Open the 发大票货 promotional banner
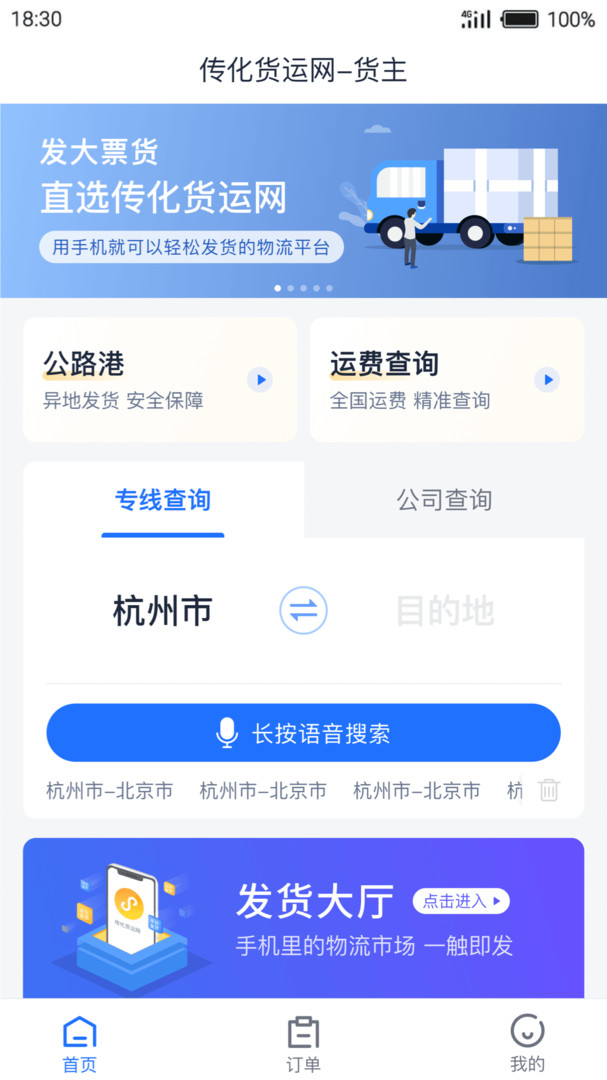This screenshot has width=607, height=1080. [303, 200]
